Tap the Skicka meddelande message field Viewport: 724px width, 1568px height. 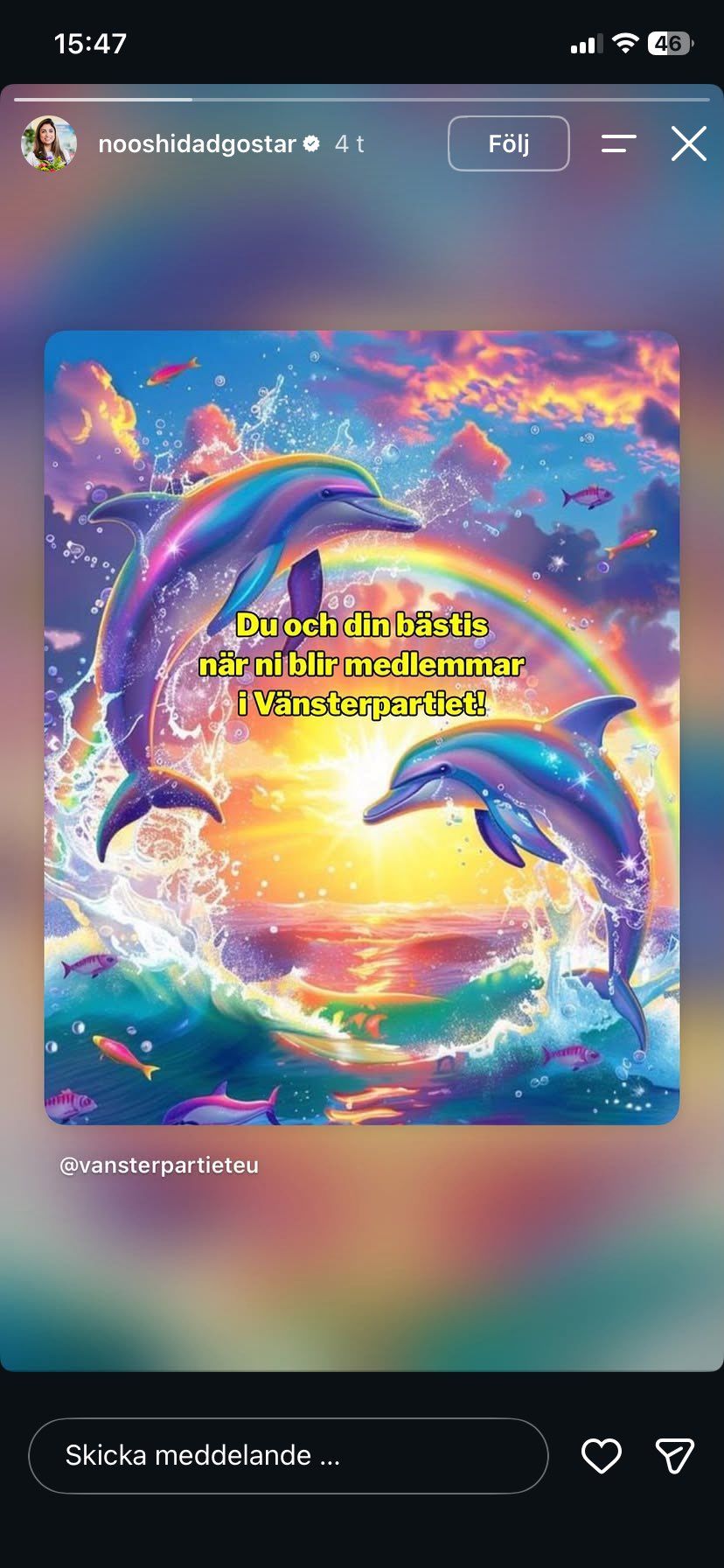289,1455
